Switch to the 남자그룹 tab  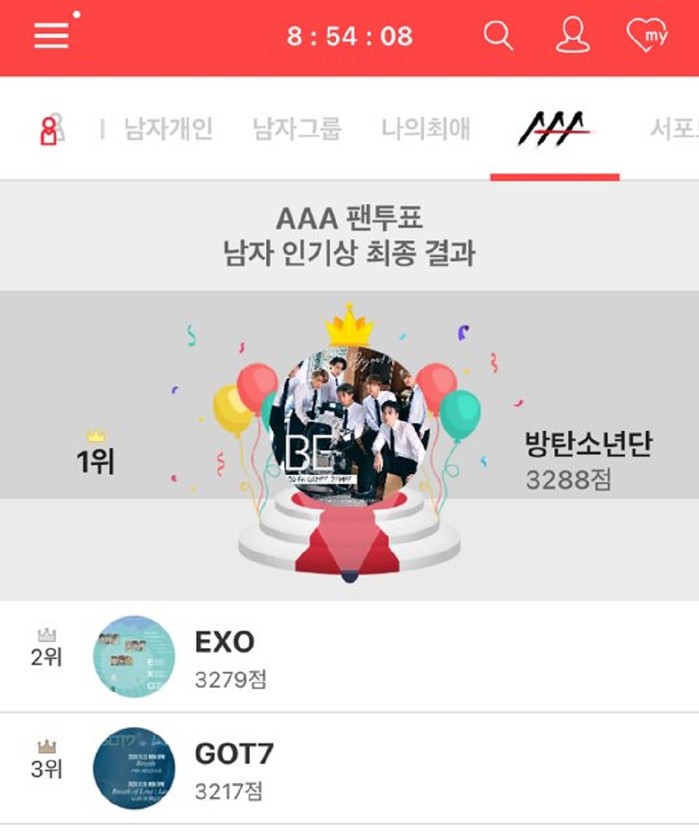pos(297,129)
